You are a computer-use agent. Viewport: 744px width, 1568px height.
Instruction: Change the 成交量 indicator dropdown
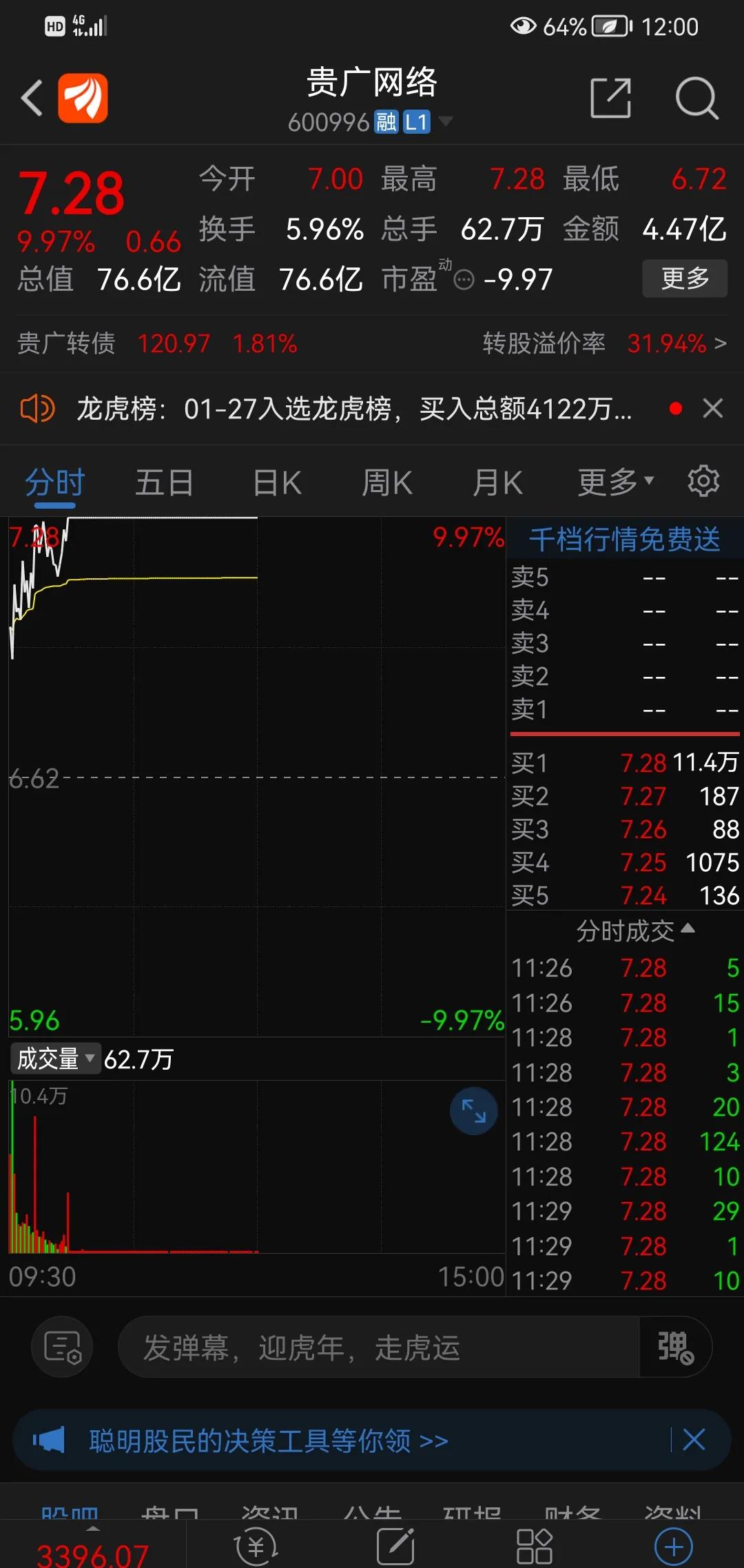coord(55,1059)
